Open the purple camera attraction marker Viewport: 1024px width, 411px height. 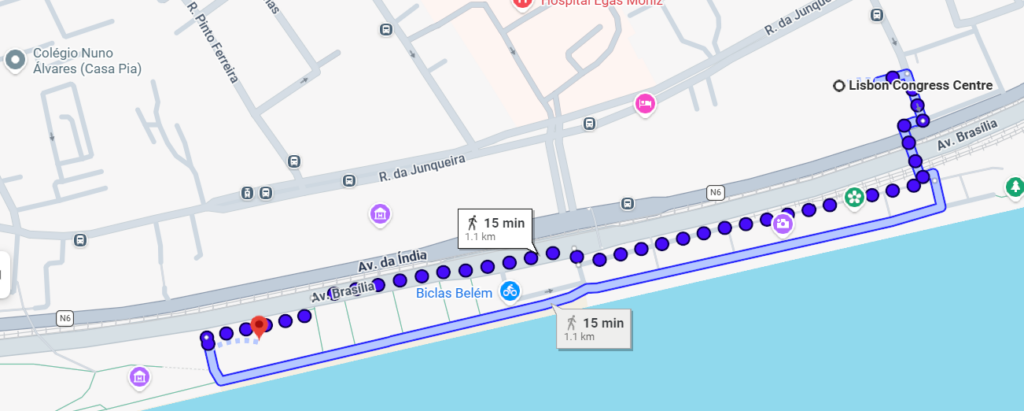pyautogui.click(x=782, y=223)
